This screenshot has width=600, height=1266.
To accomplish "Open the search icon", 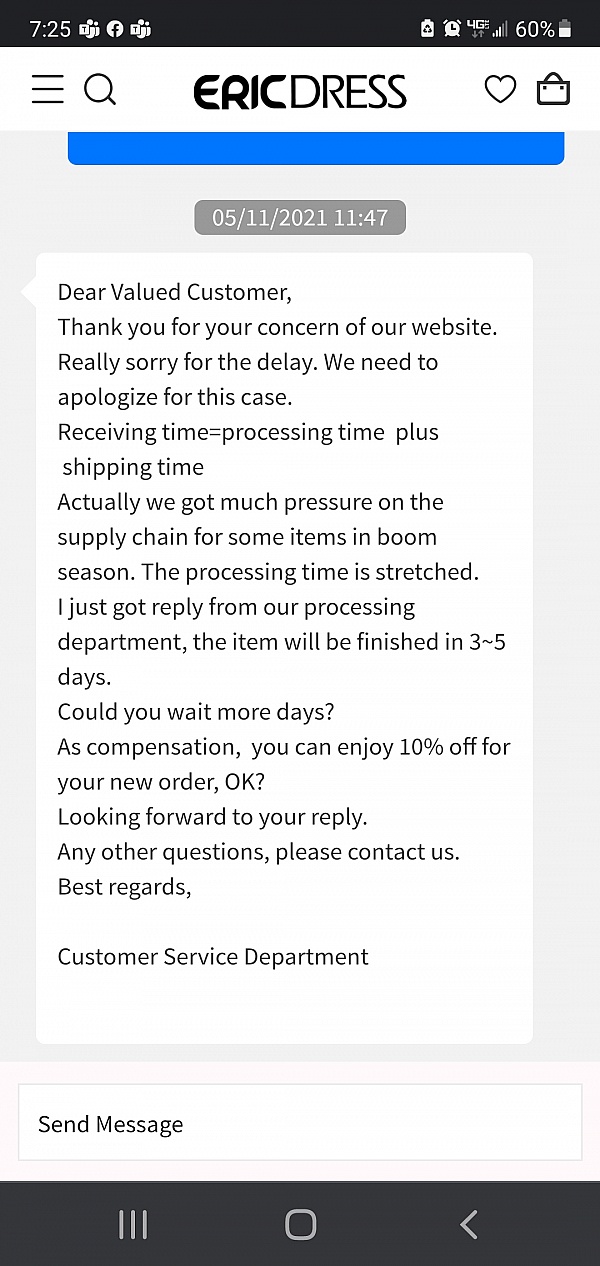I will pos(100,90).
